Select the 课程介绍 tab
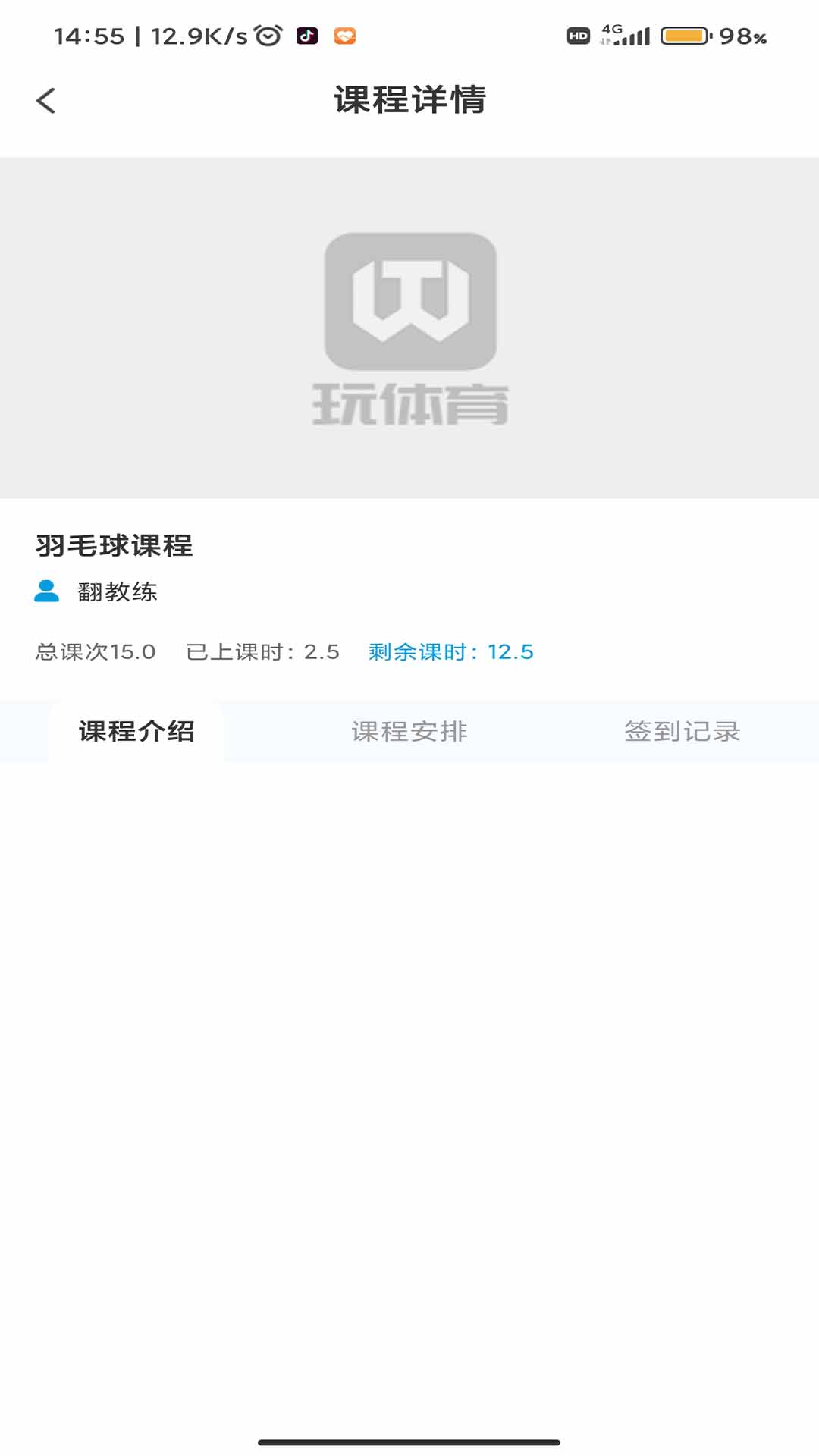The image size is (819, 1456). (x=136, y=732)
